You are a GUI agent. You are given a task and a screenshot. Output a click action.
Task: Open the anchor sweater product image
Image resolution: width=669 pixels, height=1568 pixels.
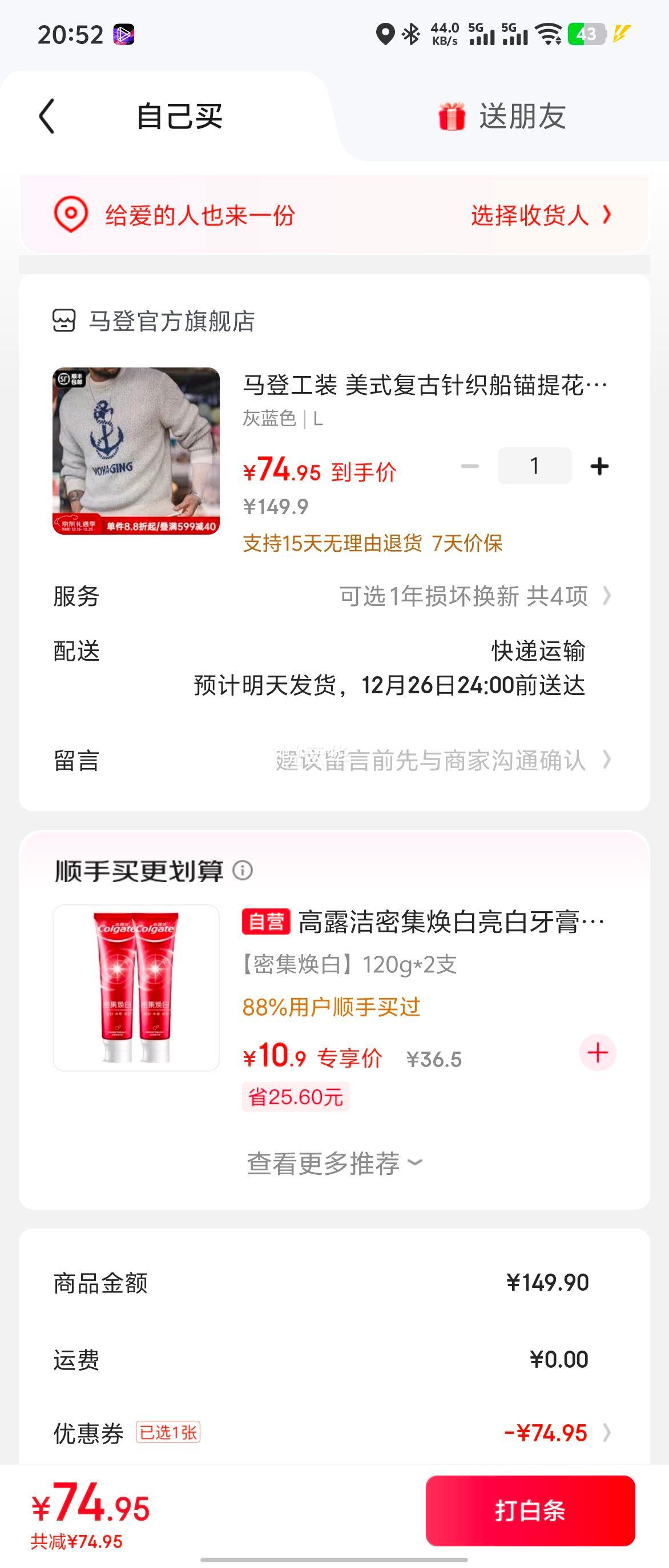pos(136,451)
